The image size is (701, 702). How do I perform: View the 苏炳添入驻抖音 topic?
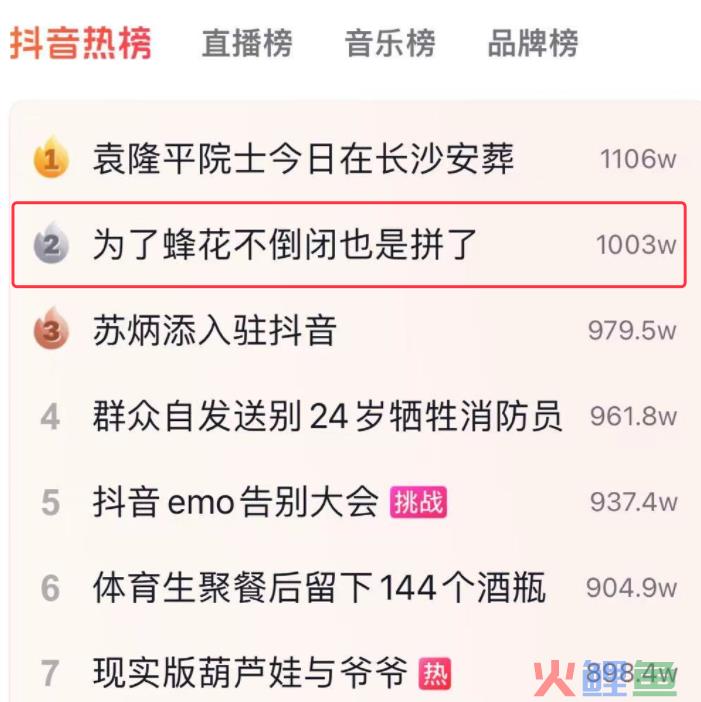coord(214,330)
